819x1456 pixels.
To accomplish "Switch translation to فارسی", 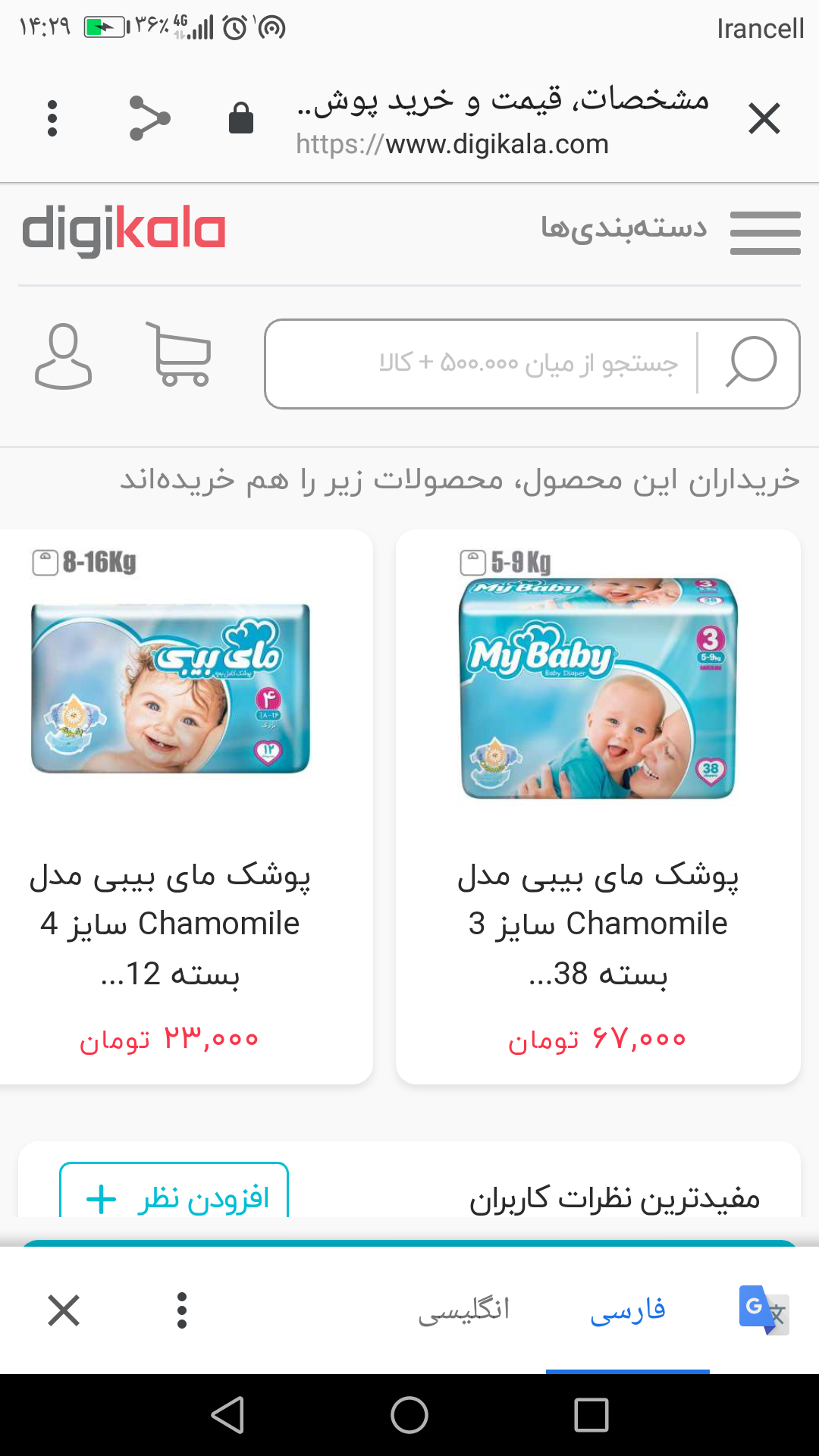I will tap(627, 1310).
